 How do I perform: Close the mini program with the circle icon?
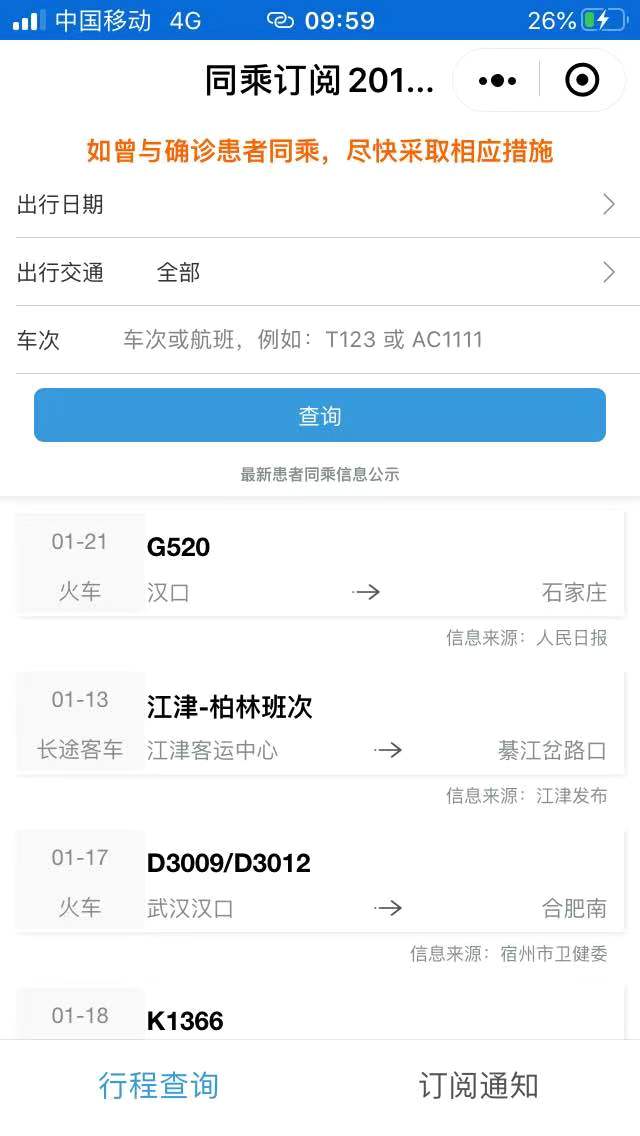(582, 80)
